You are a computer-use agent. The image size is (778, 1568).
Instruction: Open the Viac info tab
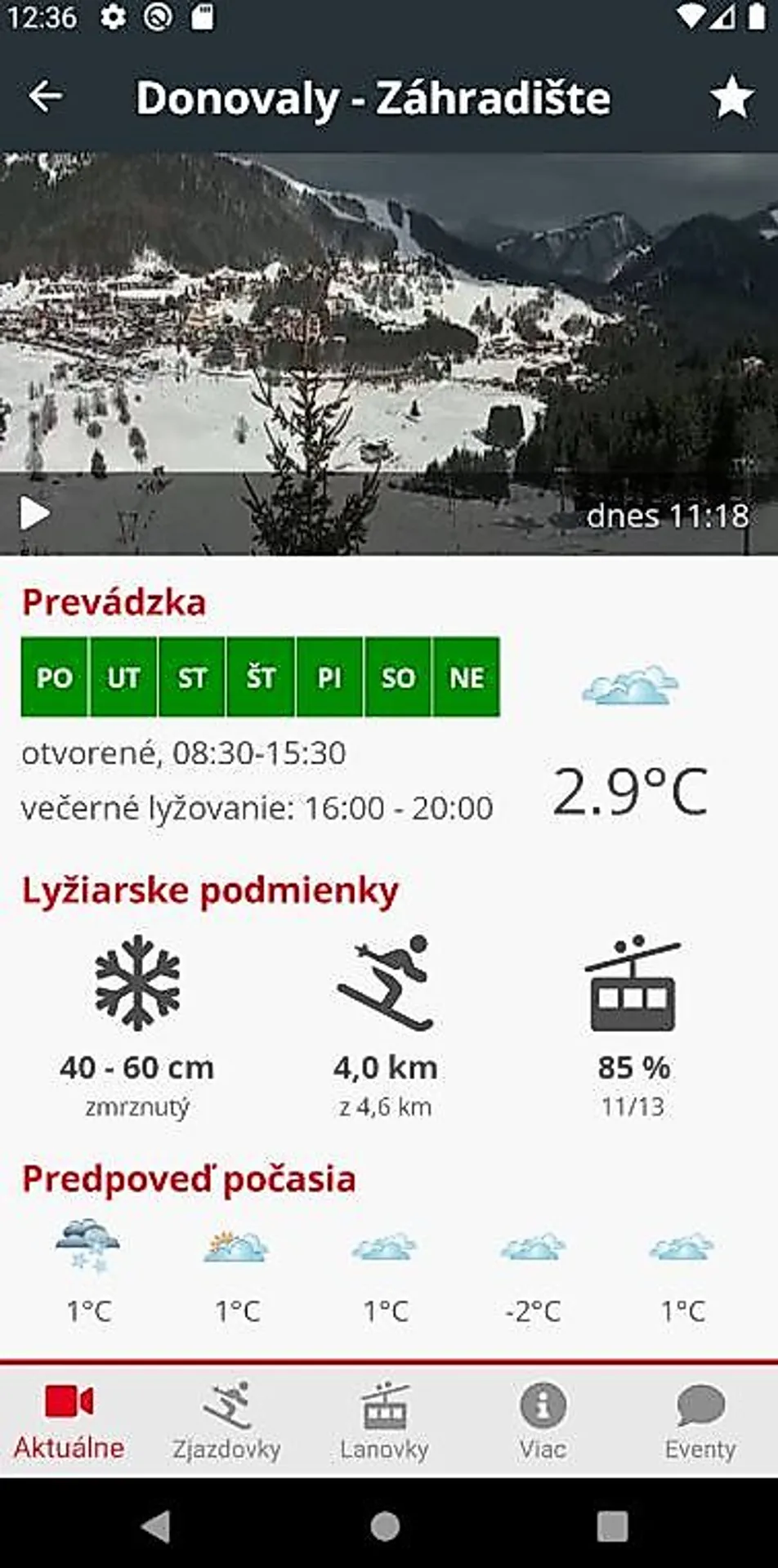(x=543, y=1422)
